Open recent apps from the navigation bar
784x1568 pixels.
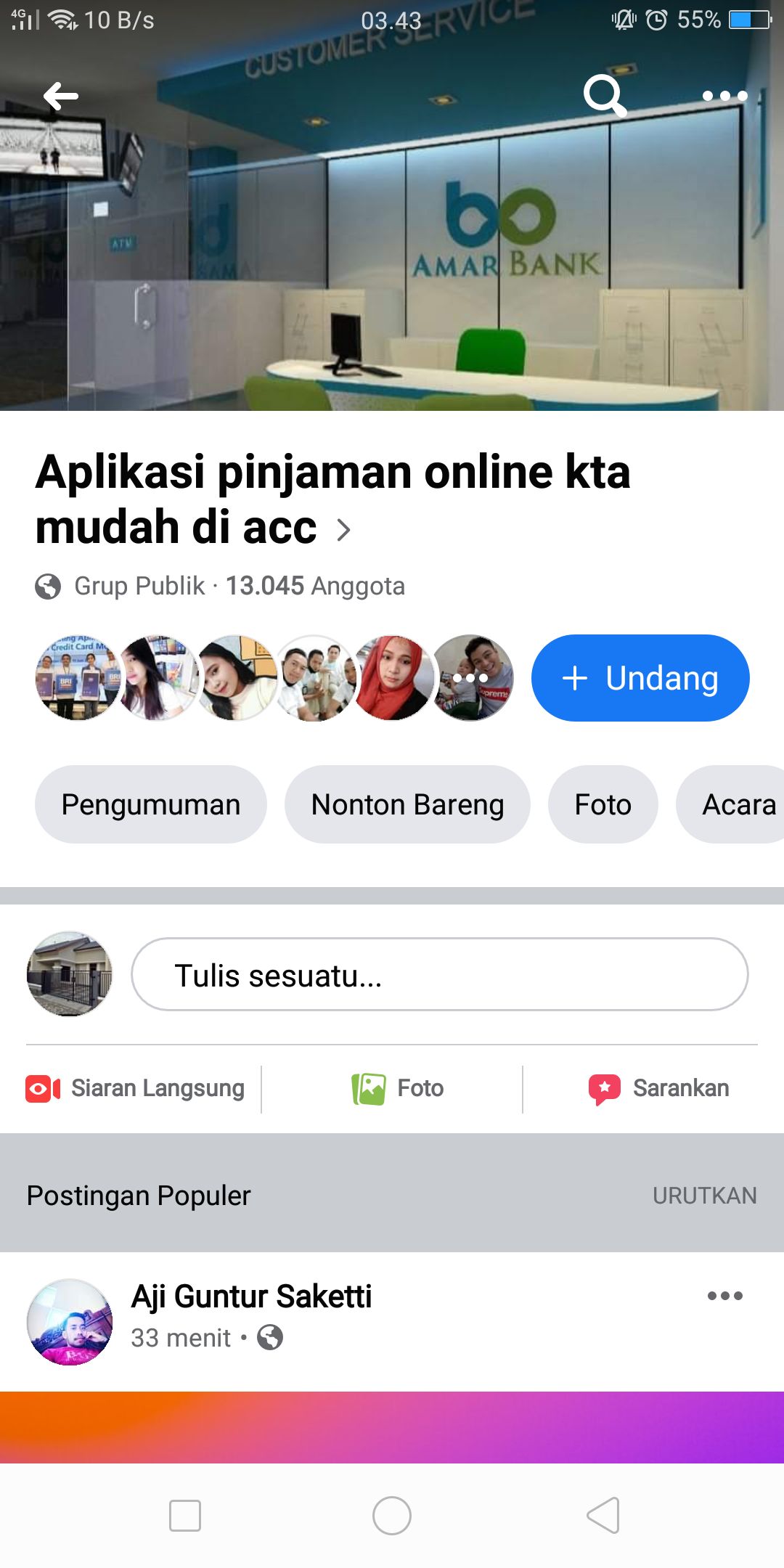pyautogui.click(x=185, y=1516)
